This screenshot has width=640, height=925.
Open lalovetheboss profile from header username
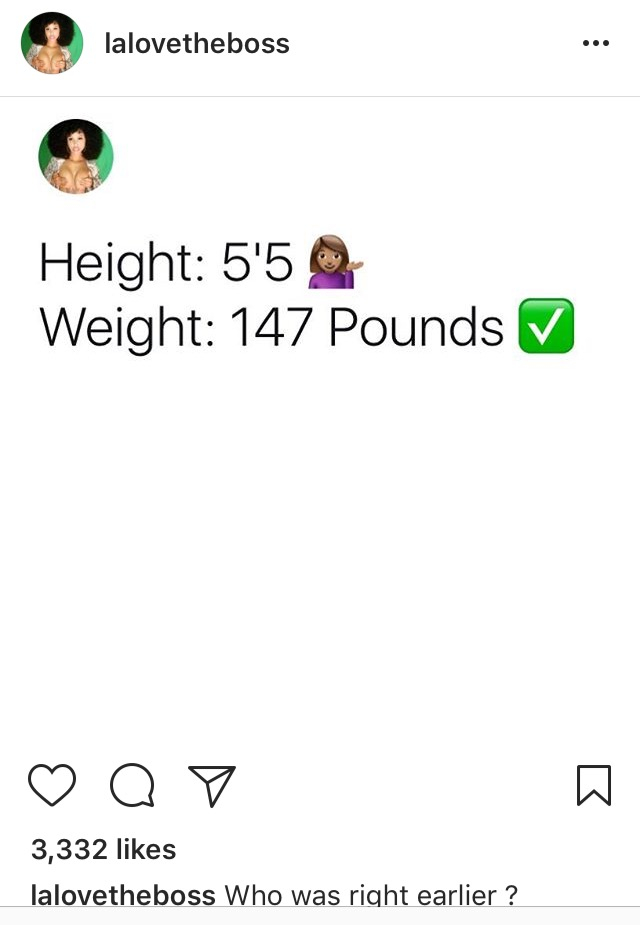coord(197,44)
